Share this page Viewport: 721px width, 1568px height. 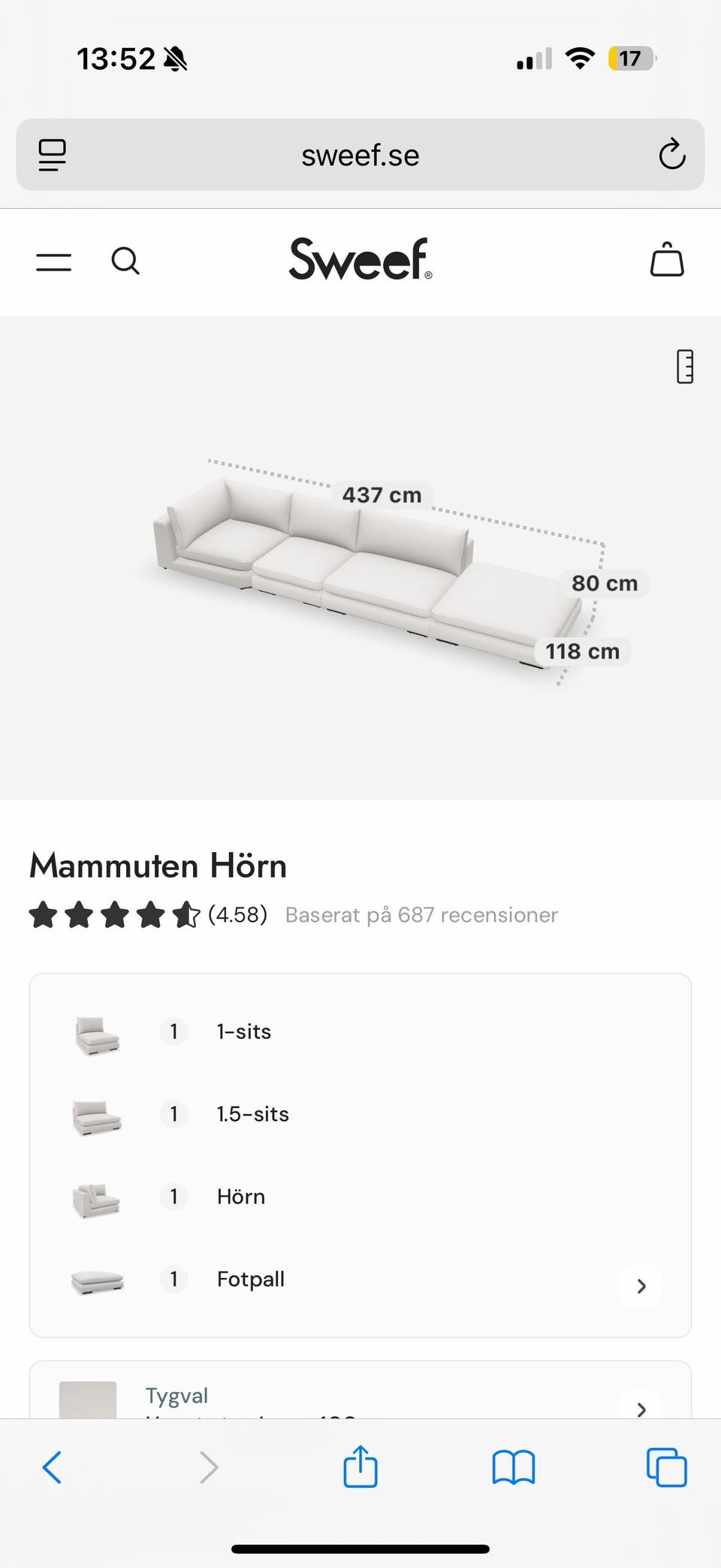[x=360, y=1465]
